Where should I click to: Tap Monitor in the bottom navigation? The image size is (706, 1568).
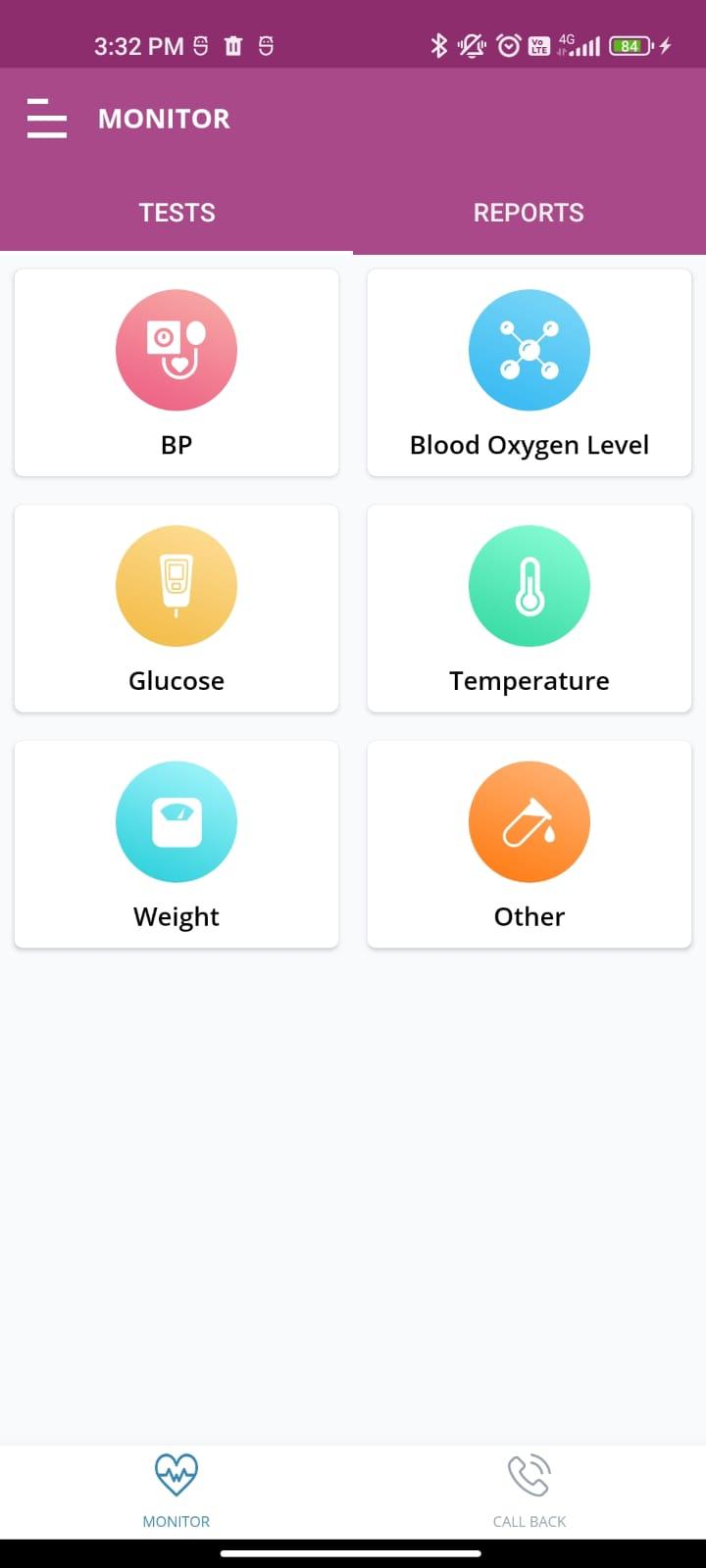click(176, 1491)
